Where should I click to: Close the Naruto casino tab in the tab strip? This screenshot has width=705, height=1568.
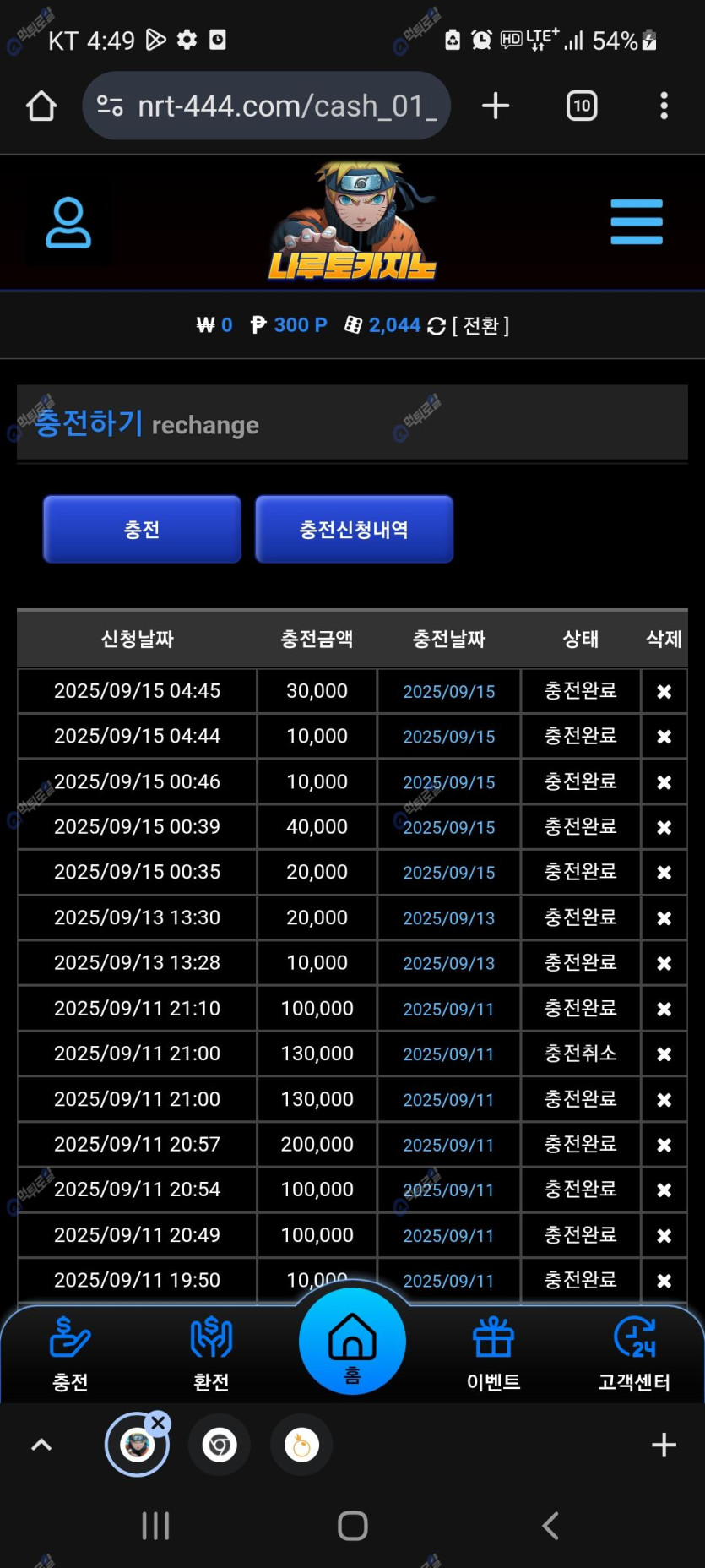pyautogui.click(x=158, y=1424)
